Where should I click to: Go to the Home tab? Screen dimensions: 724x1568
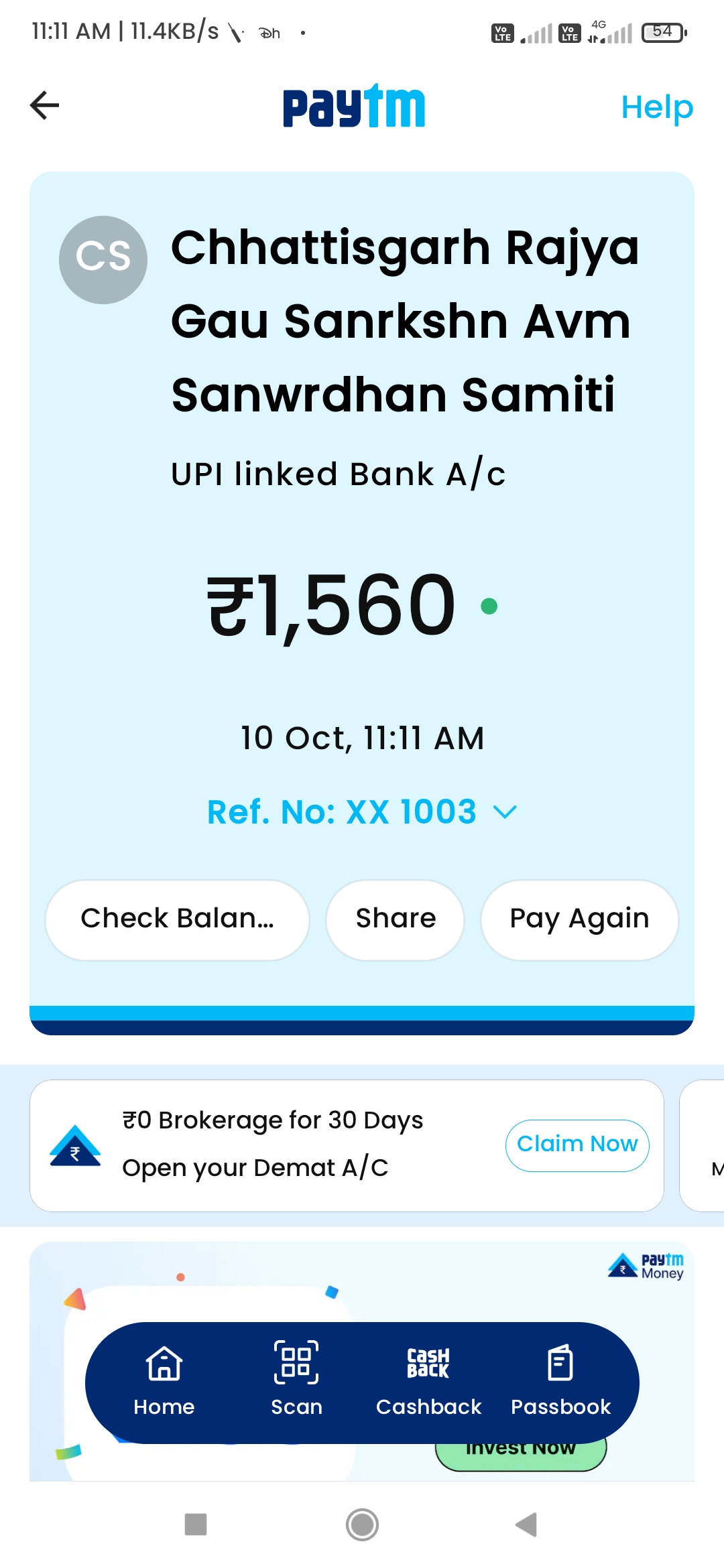click(164, 1382)
